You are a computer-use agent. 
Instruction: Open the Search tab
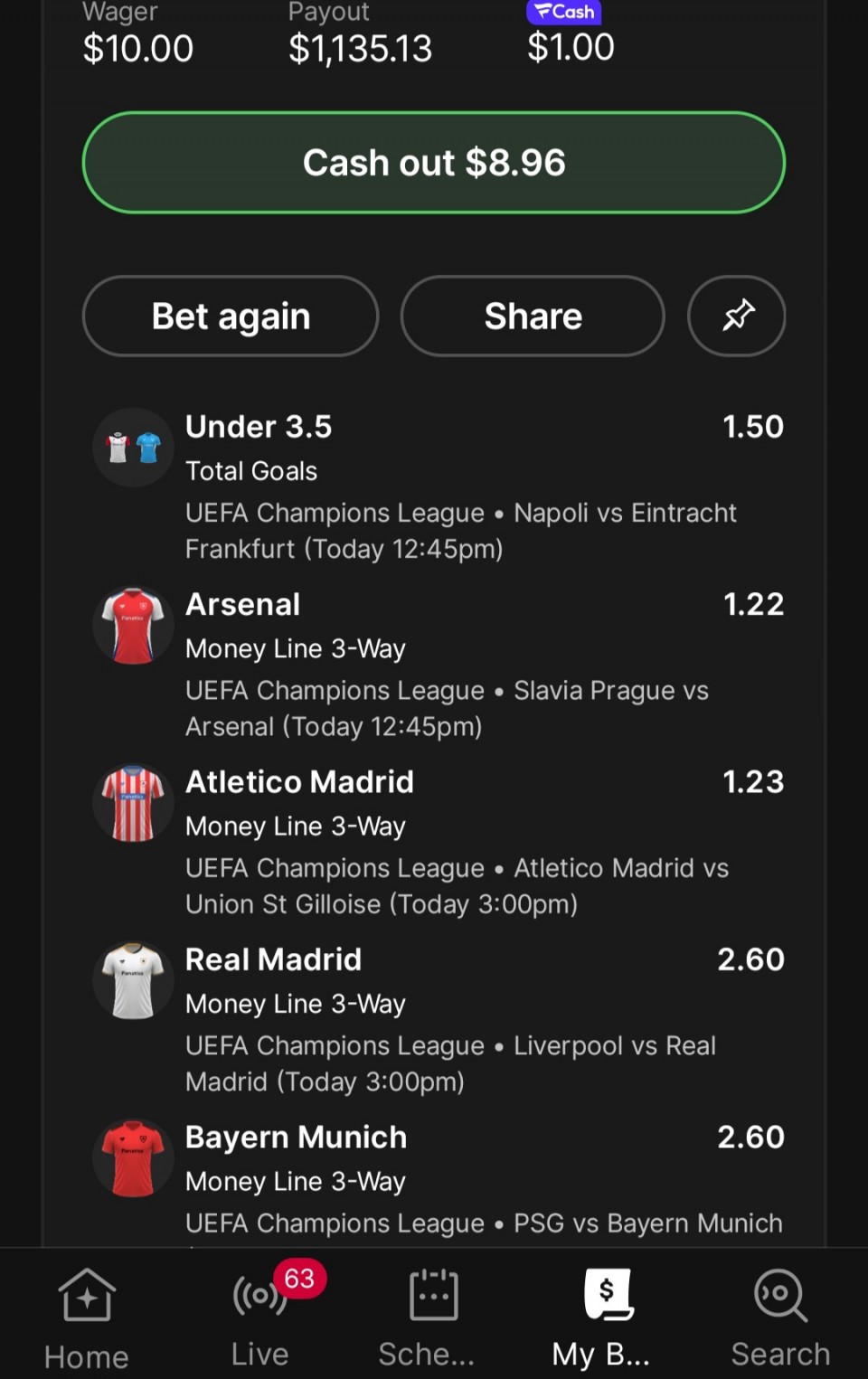[780, 1317]
